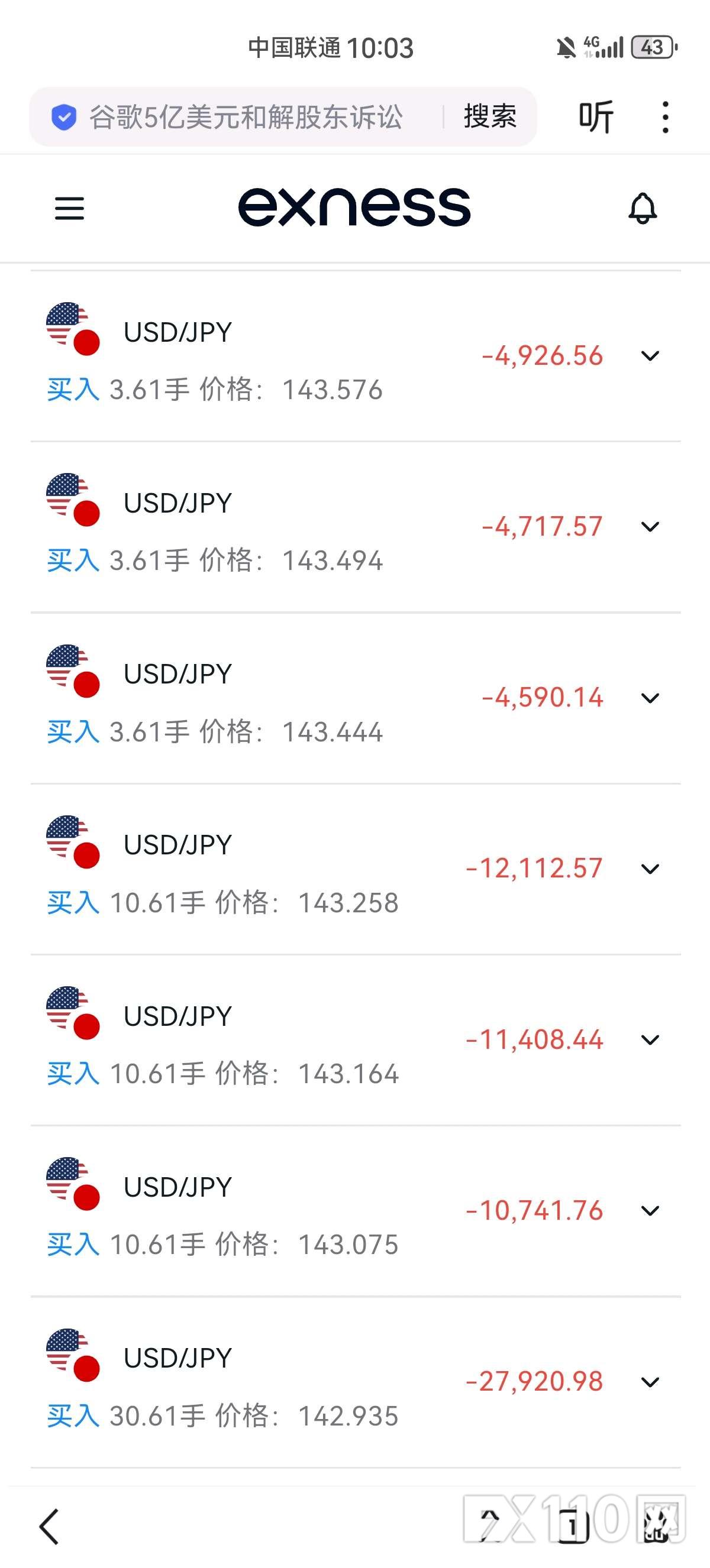Open the hamburger menu beside the exness logo
Screen dimensions: 710x1568
[69, 208]
